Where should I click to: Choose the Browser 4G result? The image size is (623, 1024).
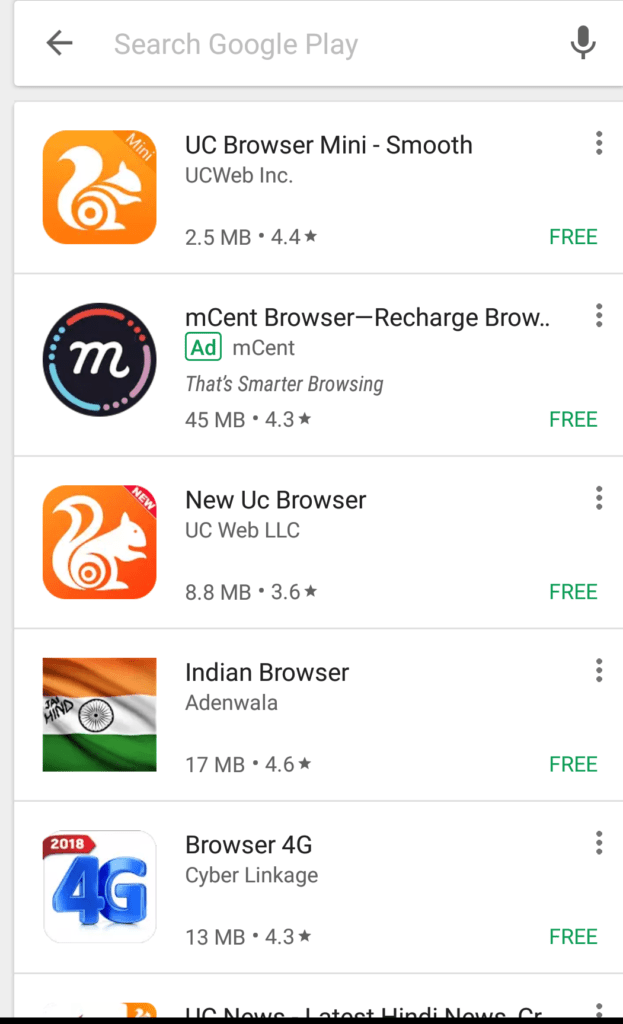(x=249, y=845)
